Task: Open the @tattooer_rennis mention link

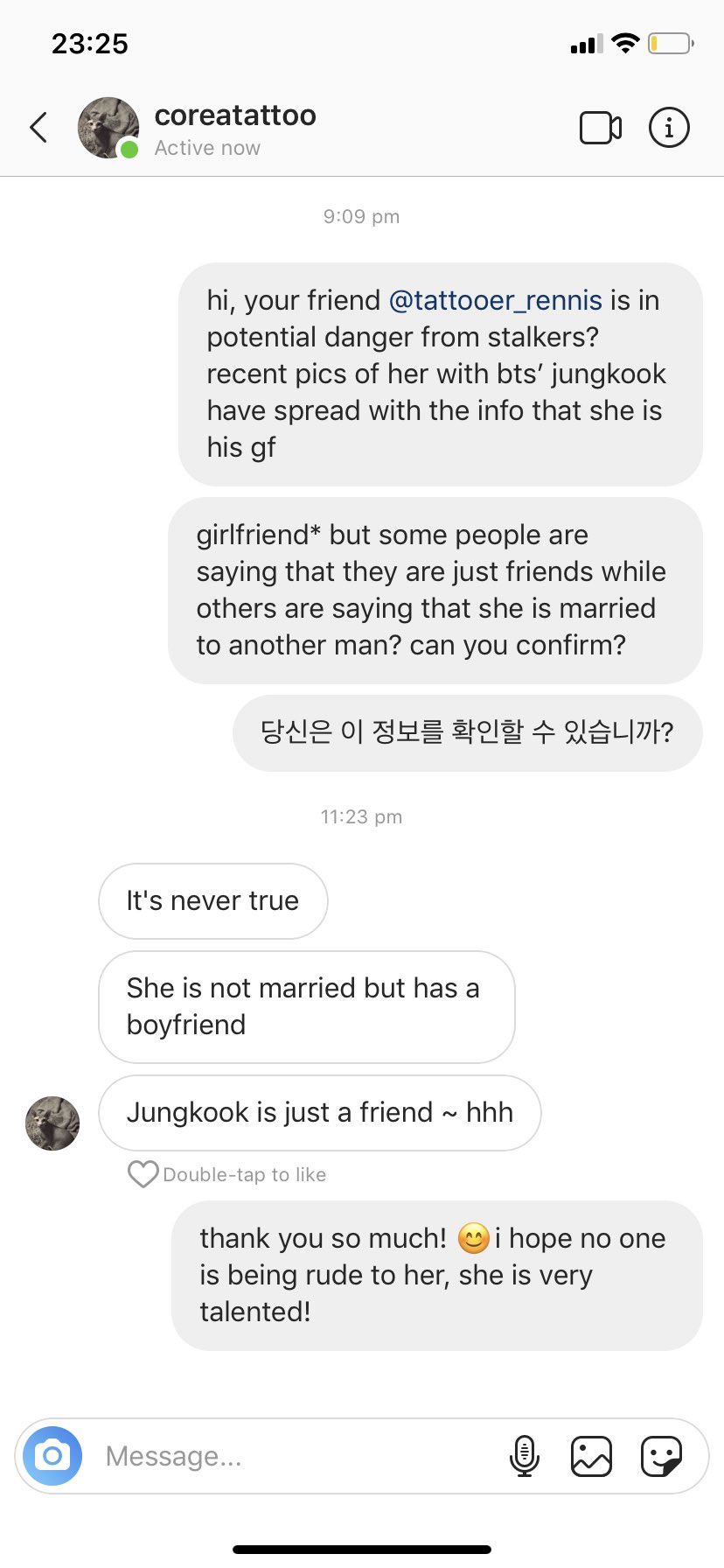Action: [495, 300]
